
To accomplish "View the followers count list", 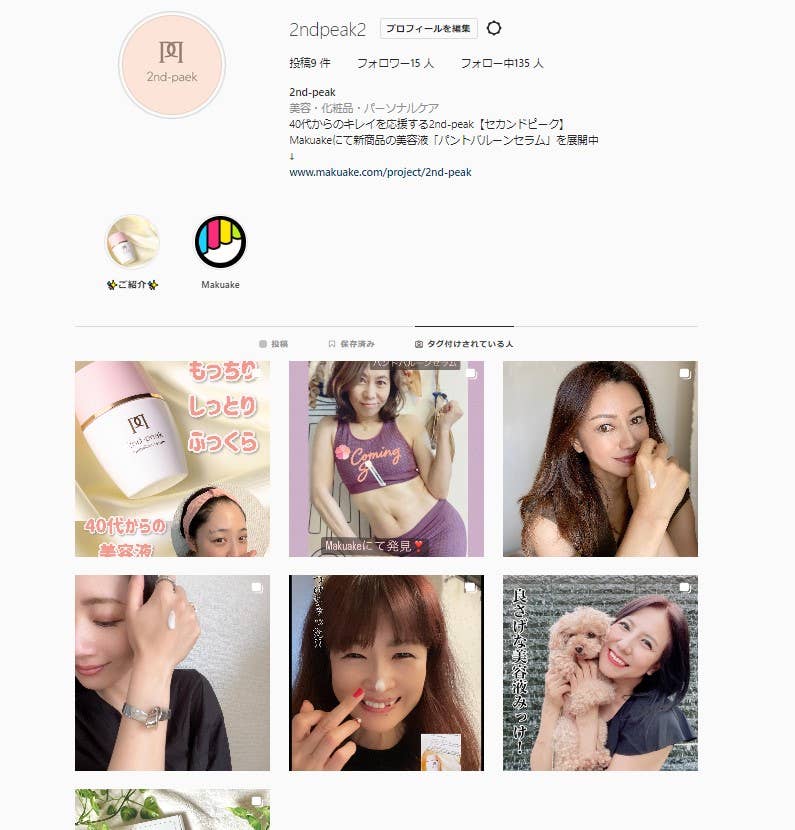I will pyautogui.click(x=395, y=63).
